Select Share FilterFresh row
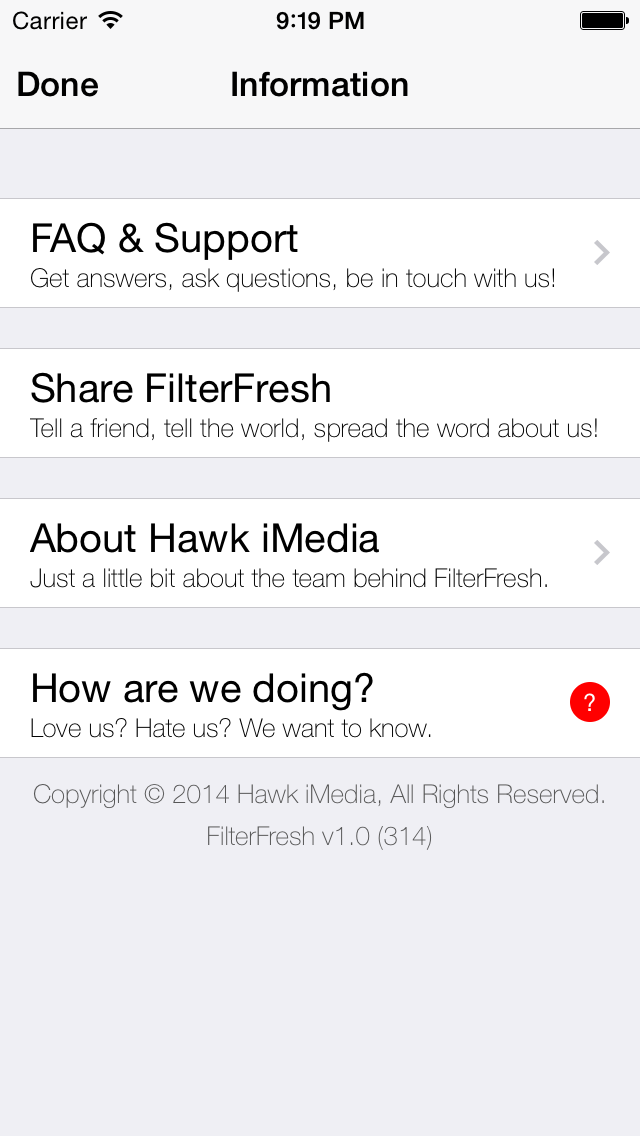640x1136 pixels. coord(320,403)
